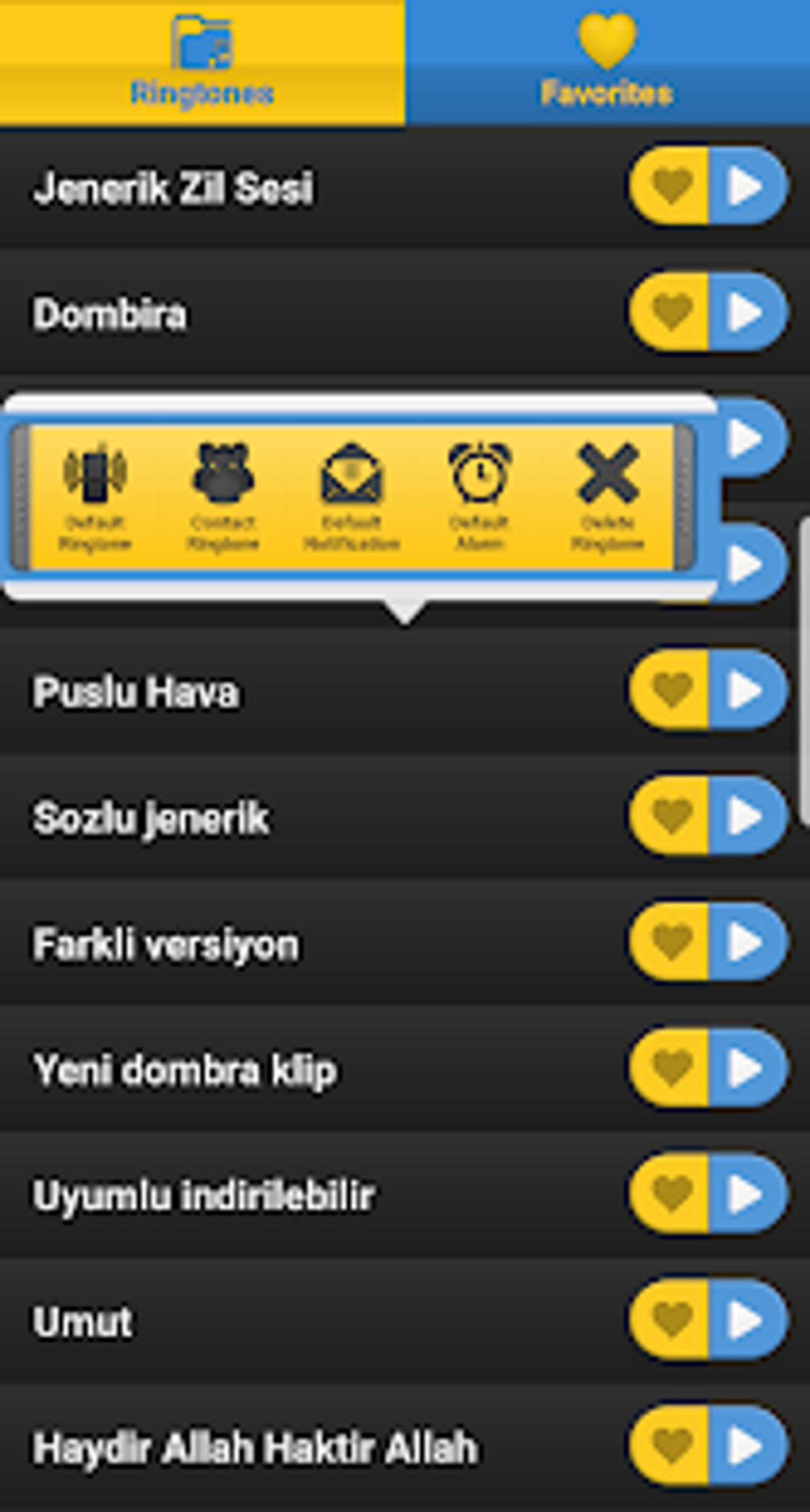Assign as Contact Ringtone
The image size is (810, 1512).
tap(223, 496)
